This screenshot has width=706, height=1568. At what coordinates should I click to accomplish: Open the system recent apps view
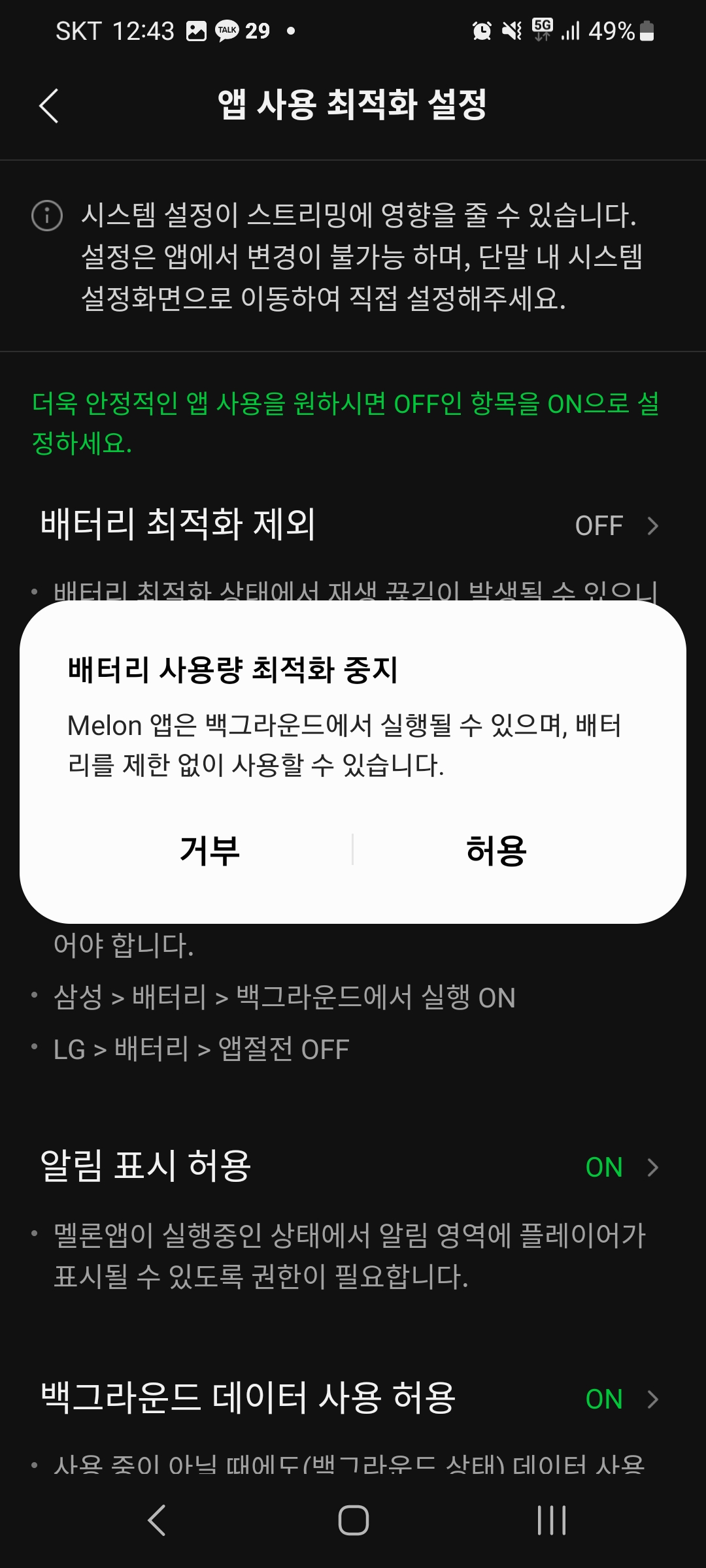[x=551, y=1520]
